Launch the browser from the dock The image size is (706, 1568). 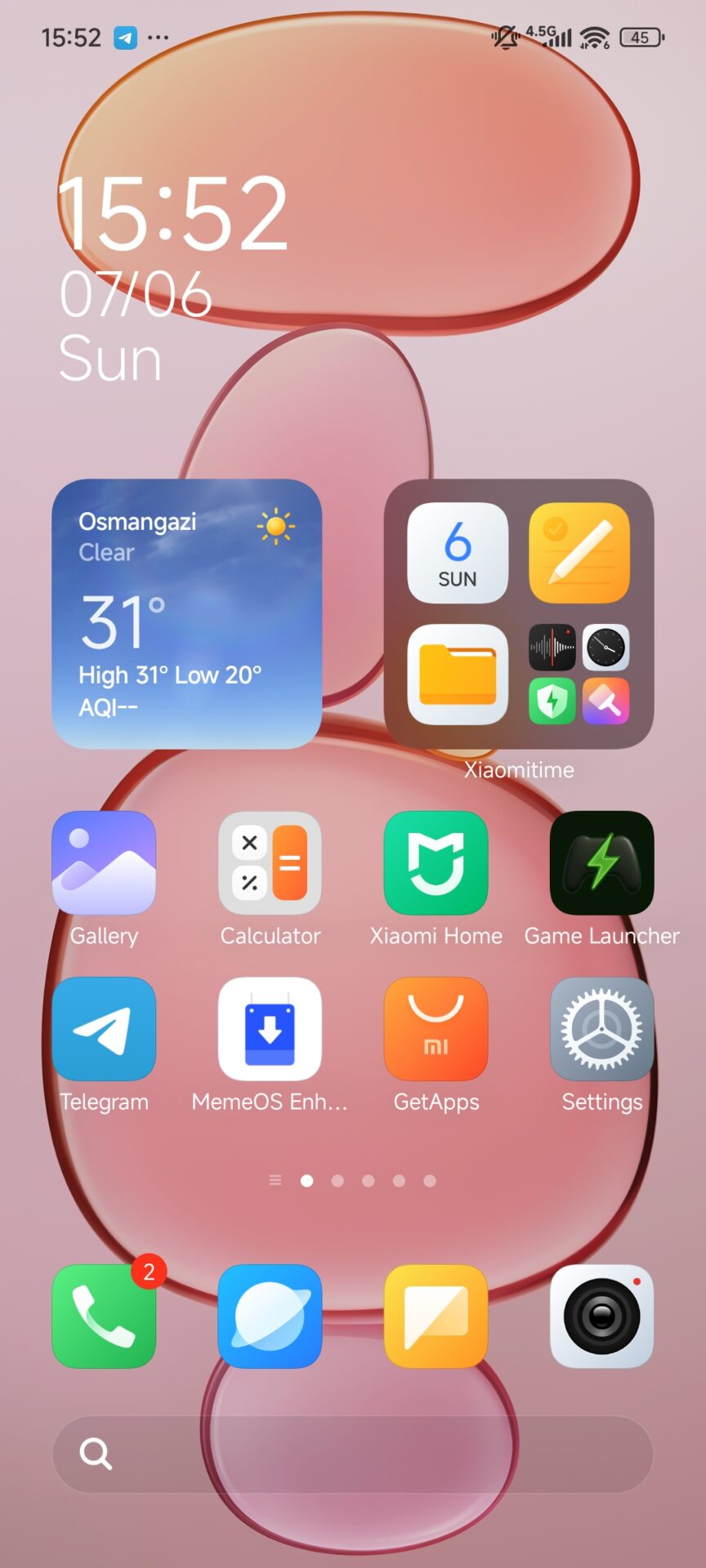270,1316
